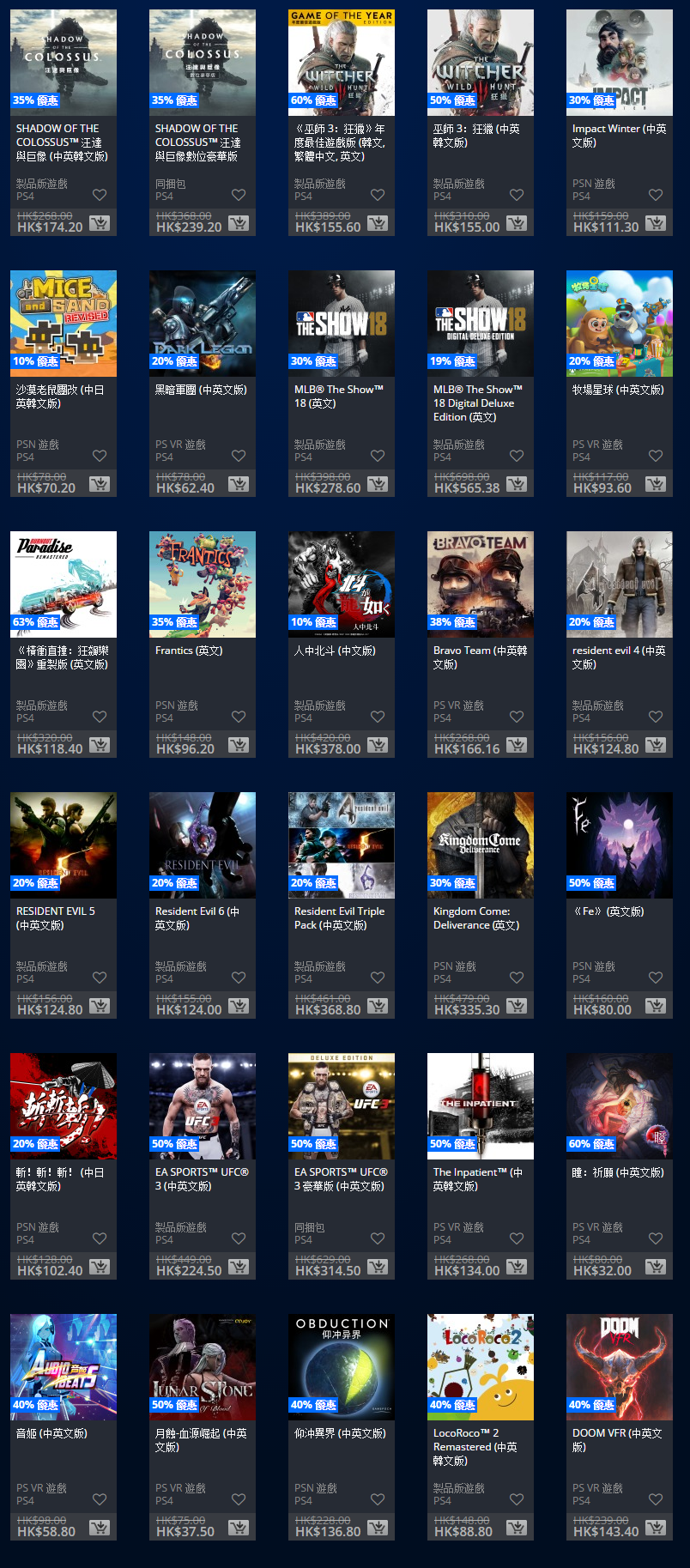Open MLB The Show 18 Digital Deluxe Edition
The height and width of the screenshot is (1568, 690).
coord(480,324)
